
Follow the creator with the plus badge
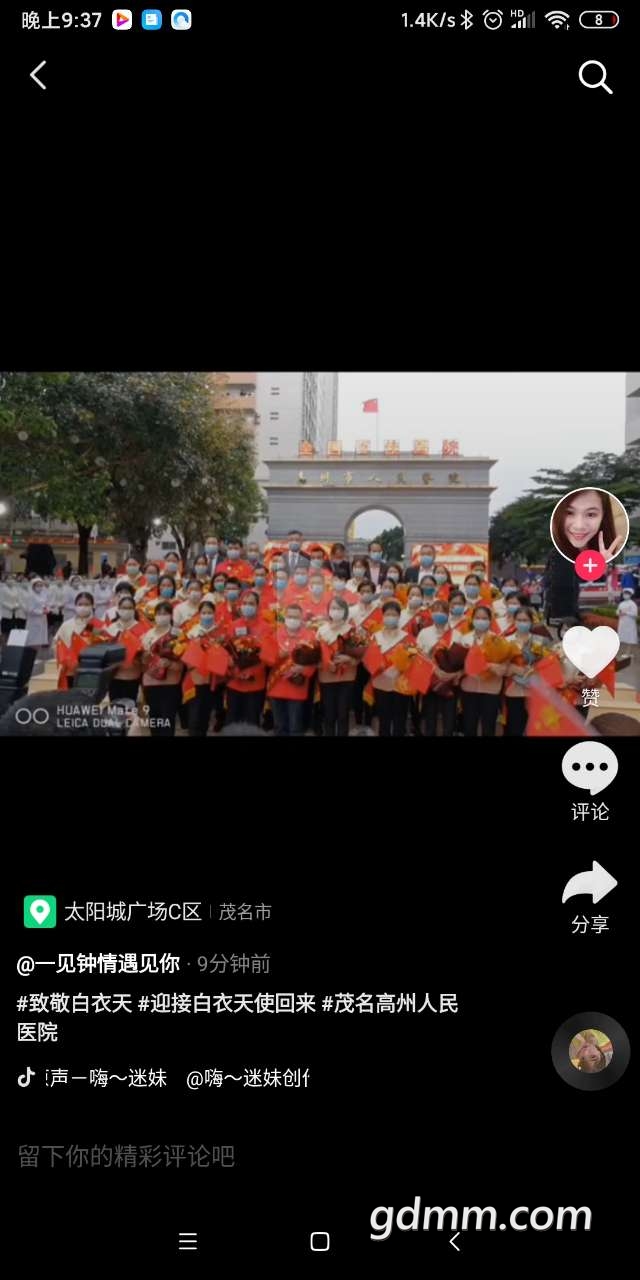click(x=590, y=566)
